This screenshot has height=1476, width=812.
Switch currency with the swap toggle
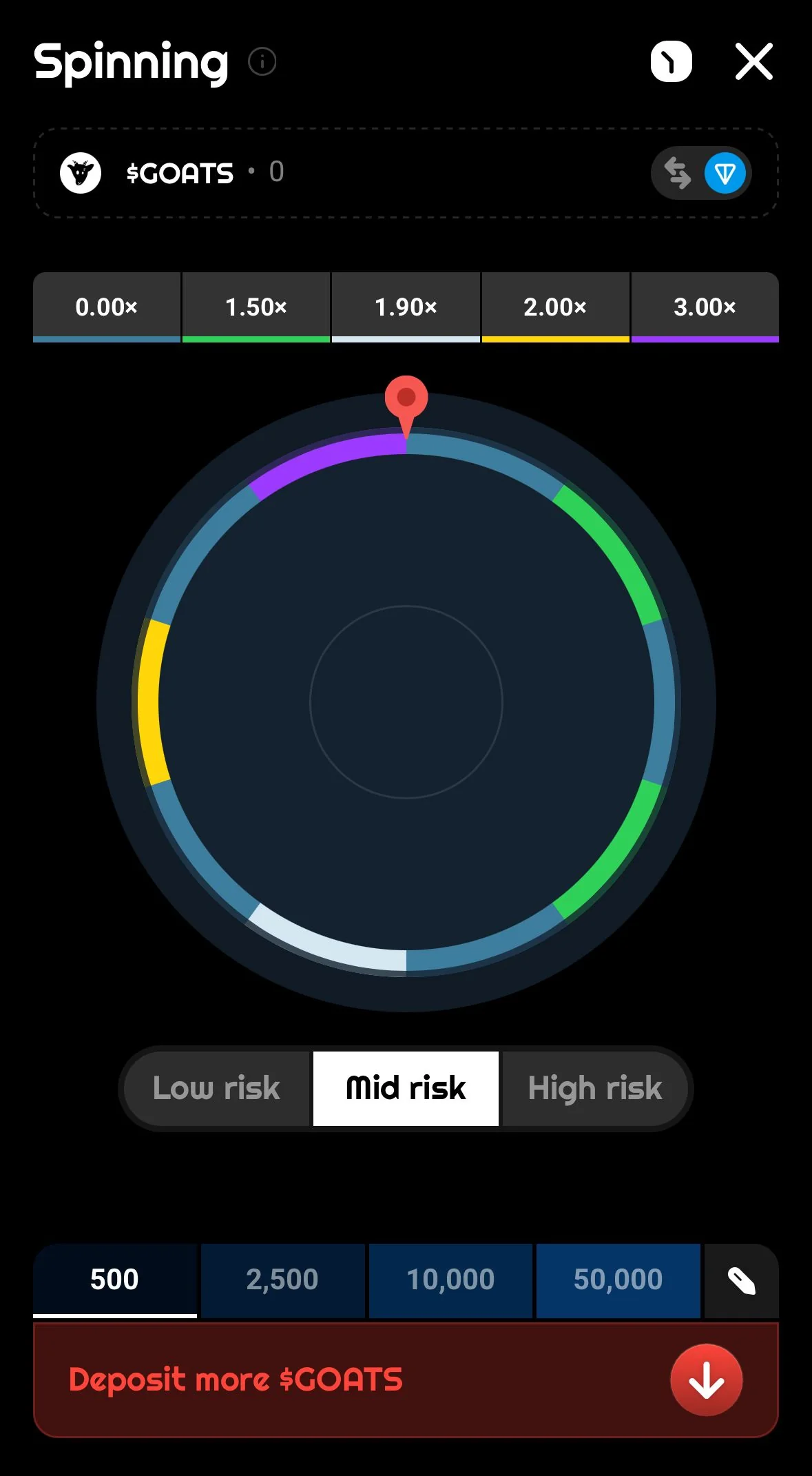point(701,173)
